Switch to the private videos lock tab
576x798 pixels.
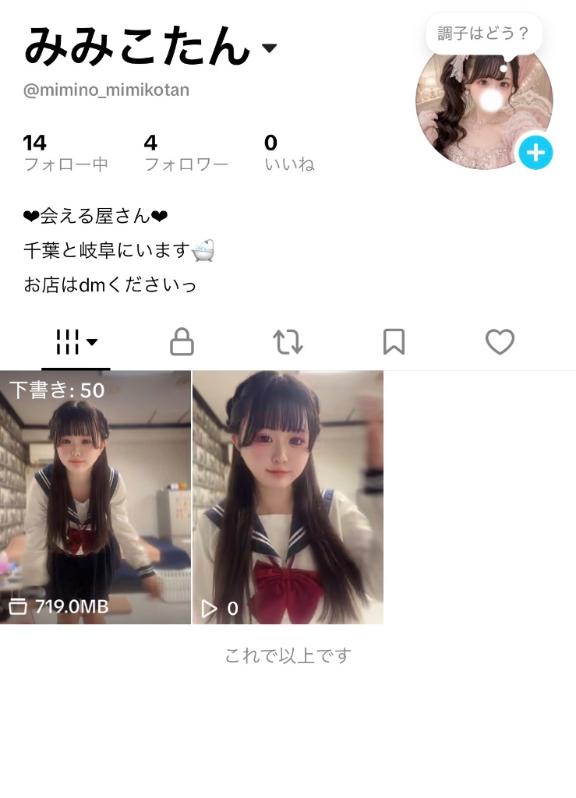click(x=182, y=341)
